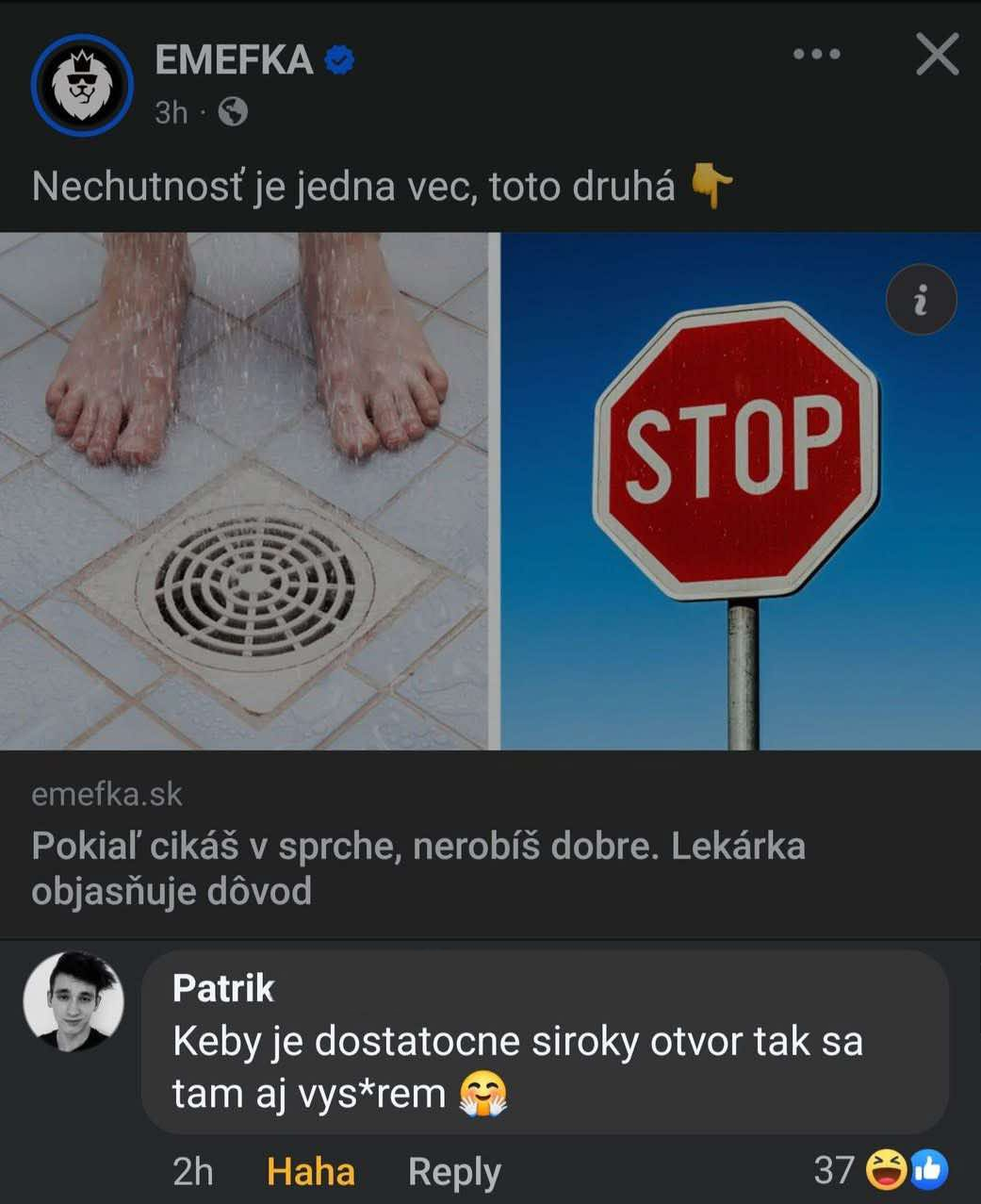The height and width of the screenshot is (1204, 981).
Task: Open the EMEFKA page name
Action: [x=234, y=60]
